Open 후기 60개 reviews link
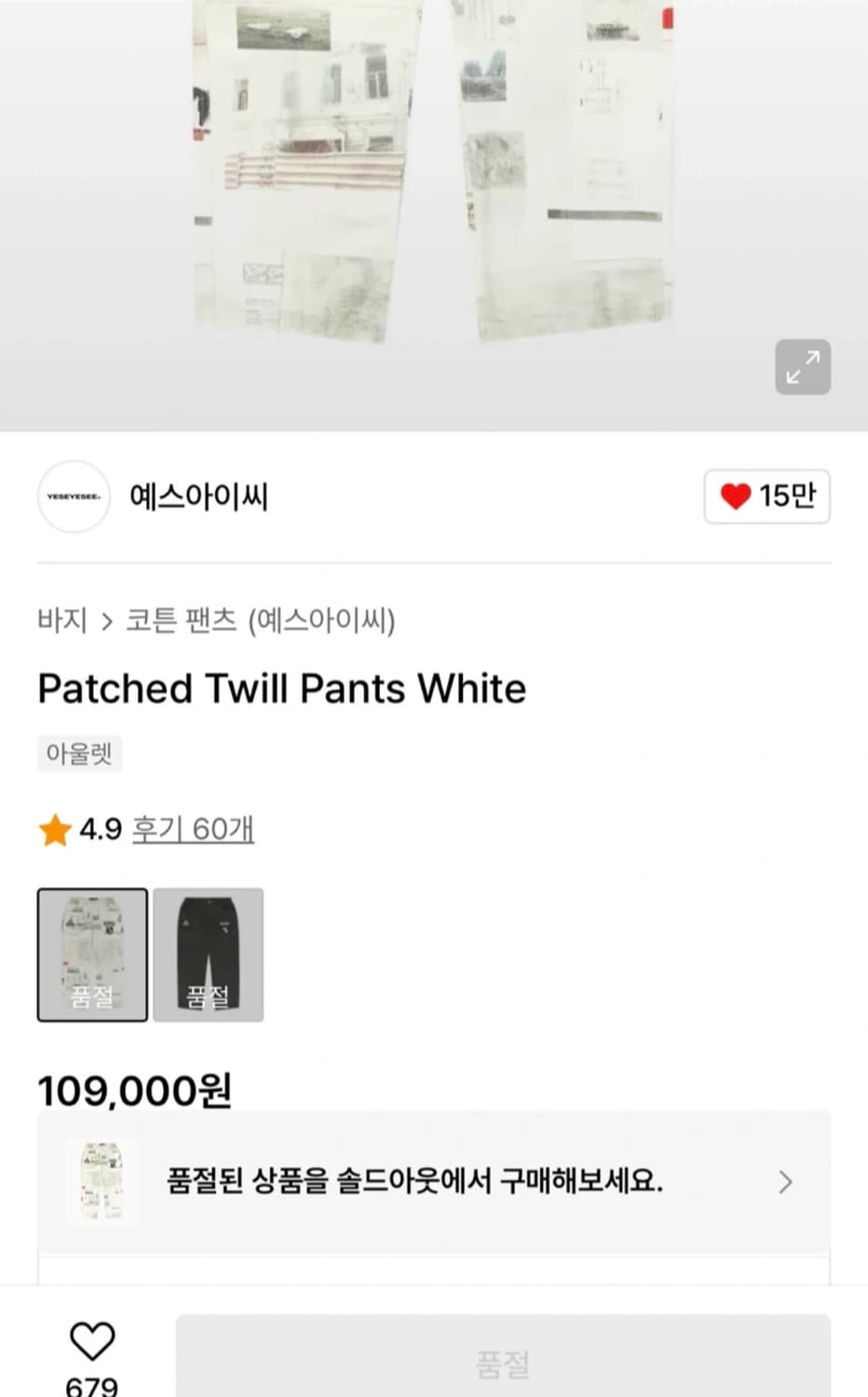Screen dimensions: 868x1397 click(x=193, y=829)
